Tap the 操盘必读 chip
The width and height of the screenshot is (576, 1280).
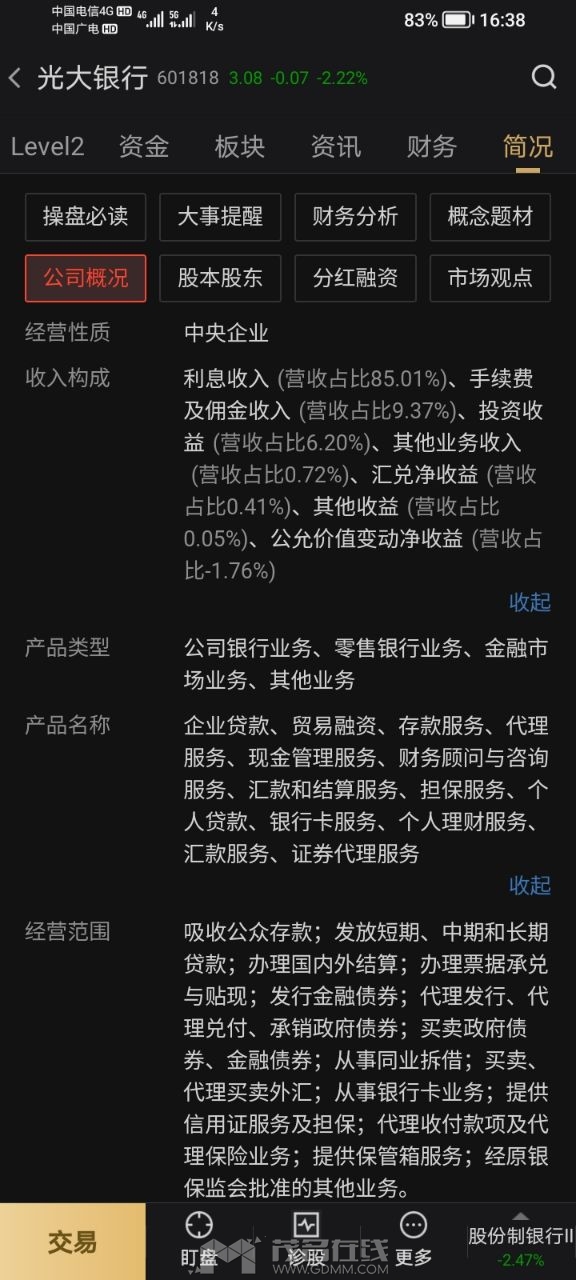pos(86,217)
